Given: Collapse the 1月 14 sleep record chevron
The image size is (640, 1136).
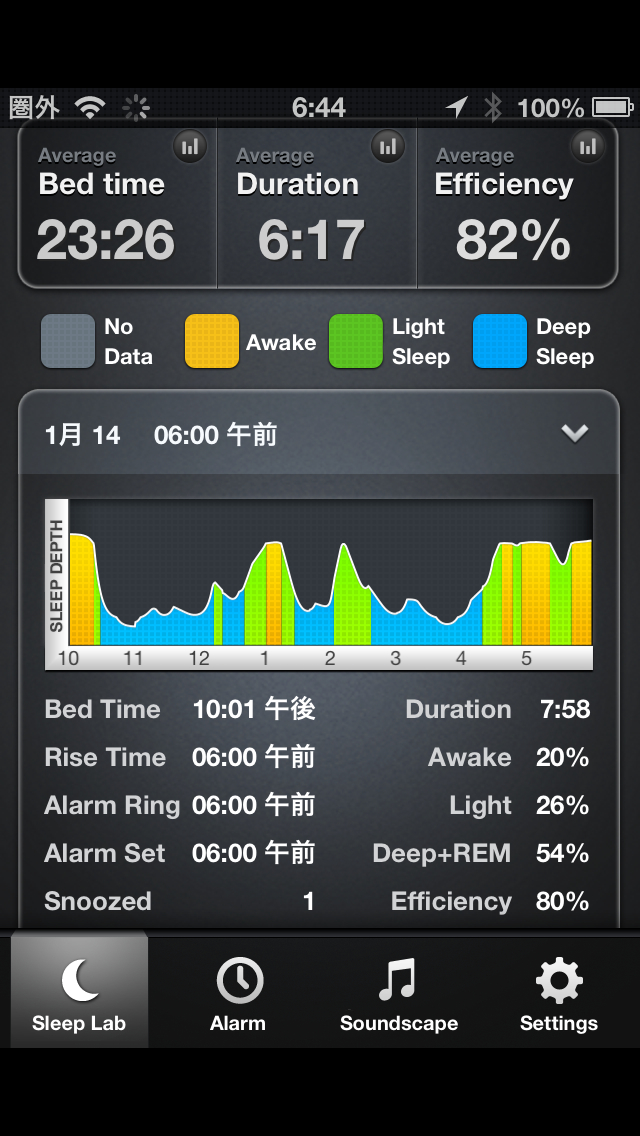Looking at the screenshot, I should [575, 433].
